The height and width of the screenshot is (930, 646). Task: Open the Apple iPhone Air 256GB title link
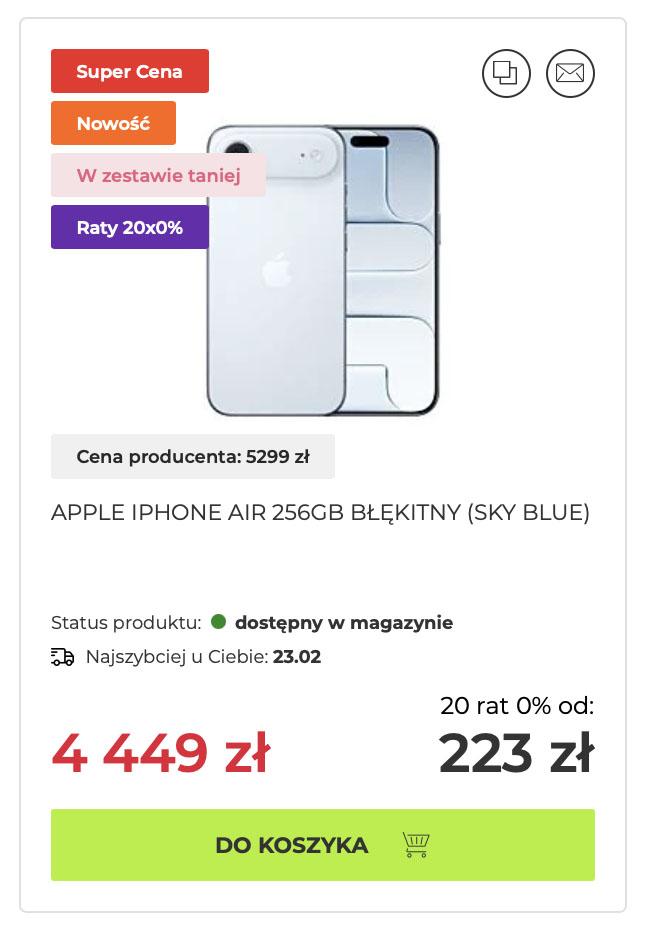pos(320,513)
